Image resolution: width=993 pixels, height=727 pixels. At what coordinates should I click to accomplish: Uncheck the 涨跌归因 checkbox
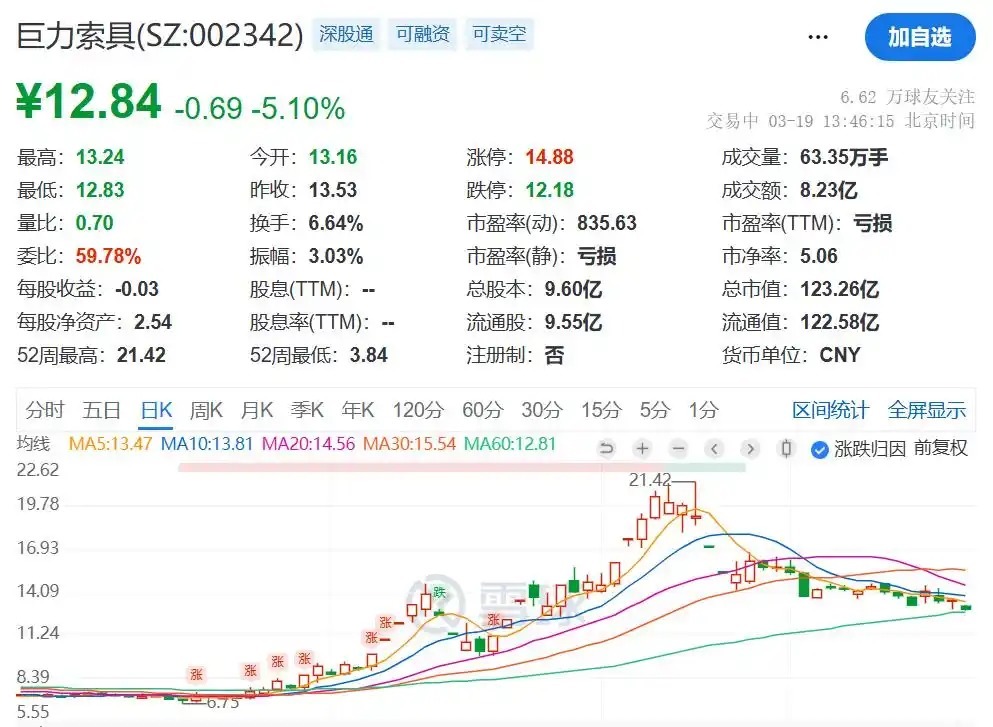click(x=820, y=448)
